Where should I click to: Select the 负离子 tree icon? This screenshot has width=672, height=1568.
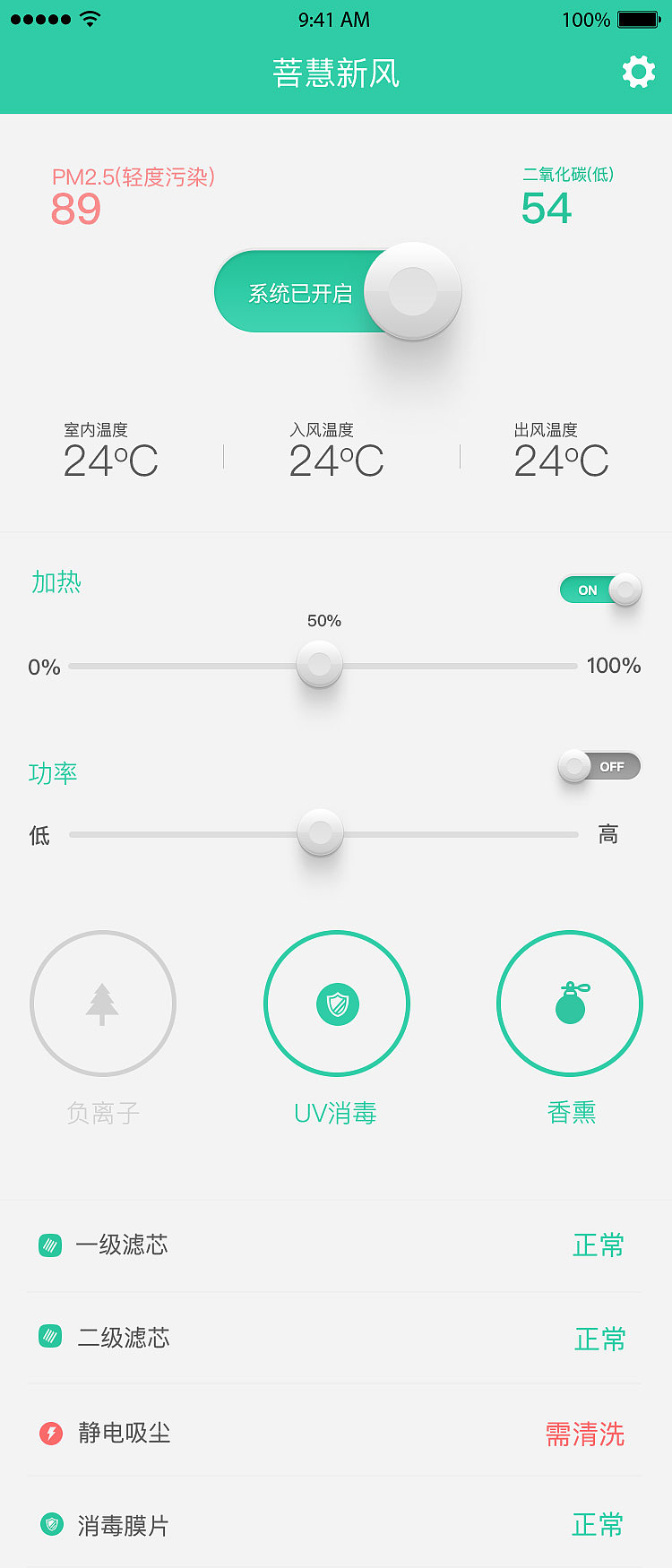(x=103, y=1004)
